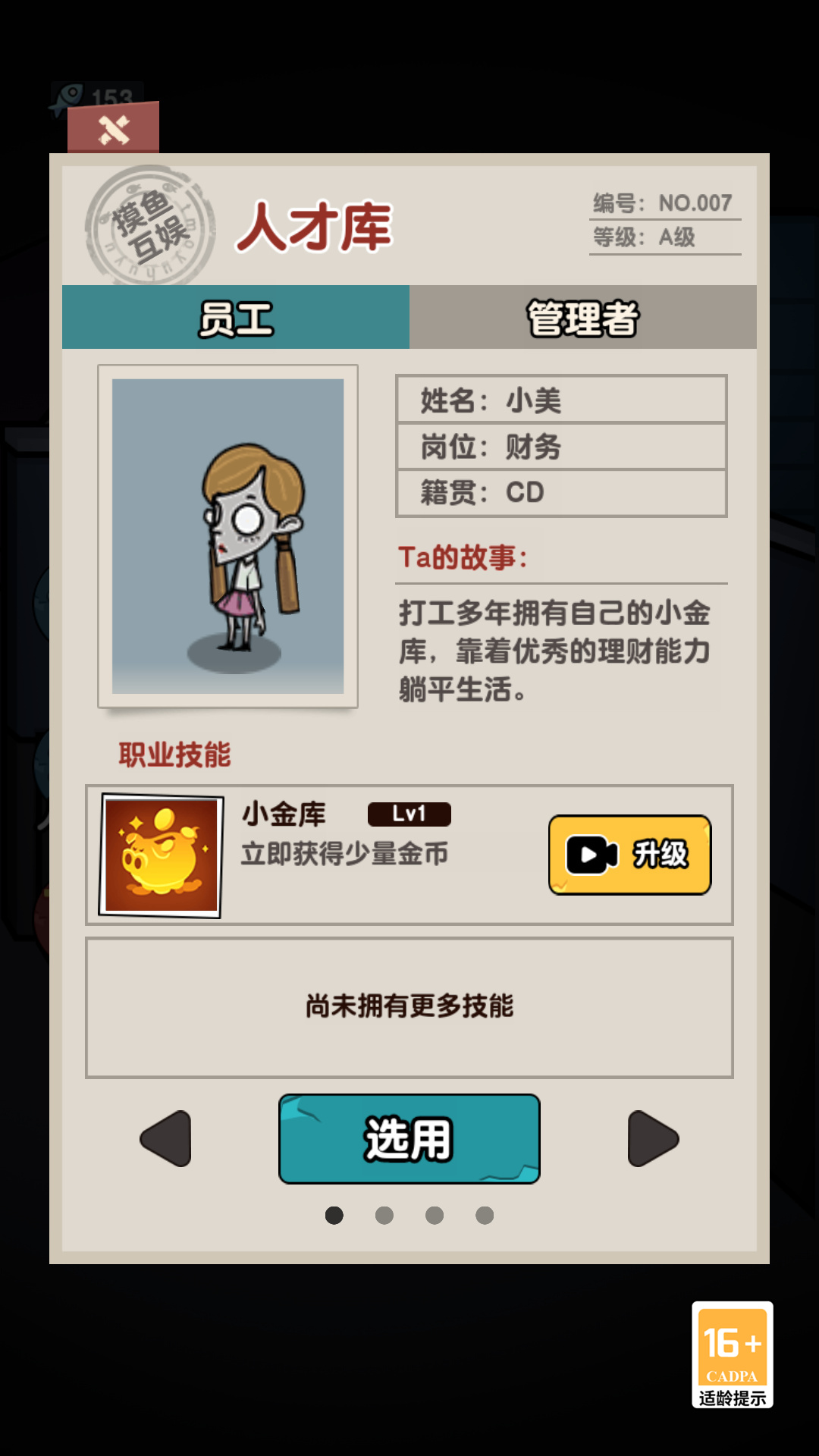This screenshot has height=1456, width=819.
Task: Open the 16+ CADPA age notice
Action: pyautogui.click(x=732, y=1354)
